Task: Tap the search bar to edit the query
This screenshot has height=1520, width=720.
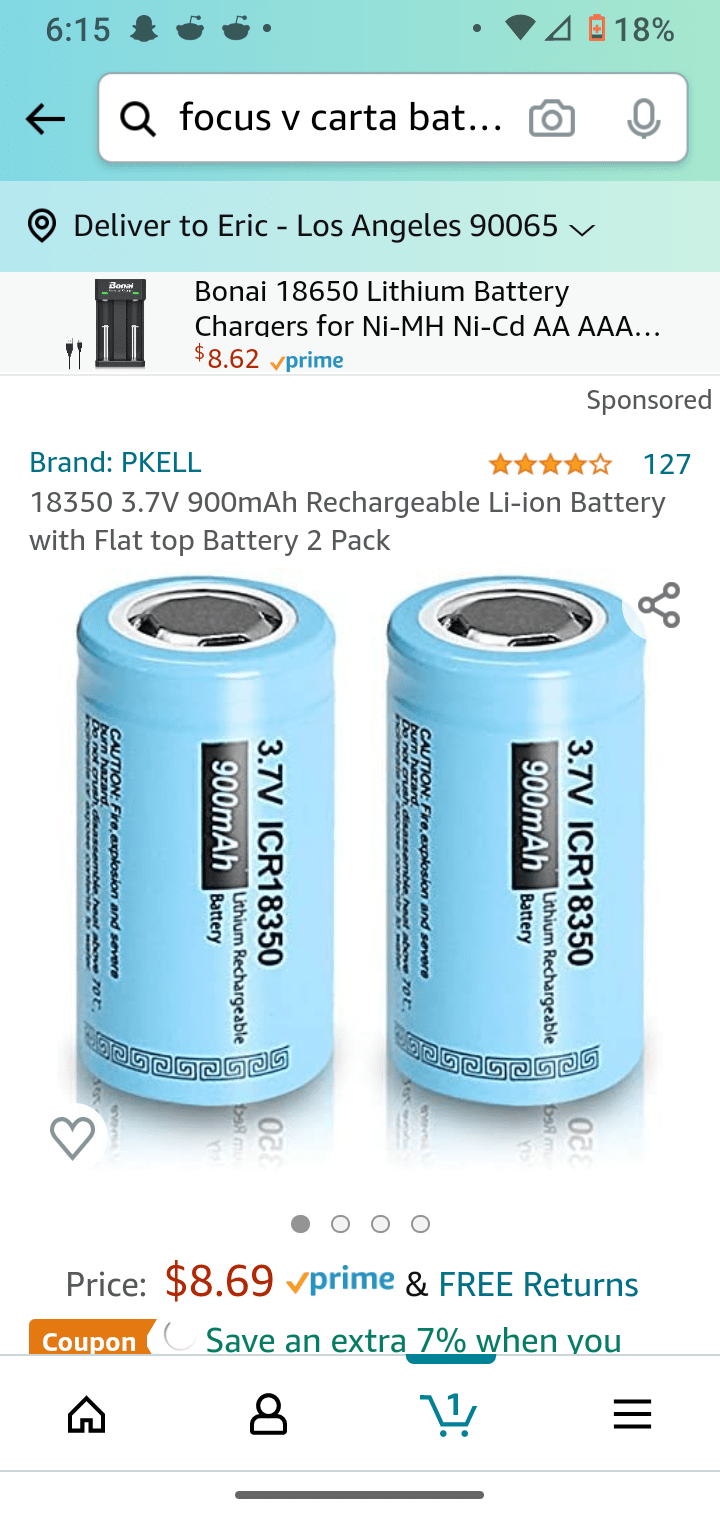Action: tap(330, 117)
